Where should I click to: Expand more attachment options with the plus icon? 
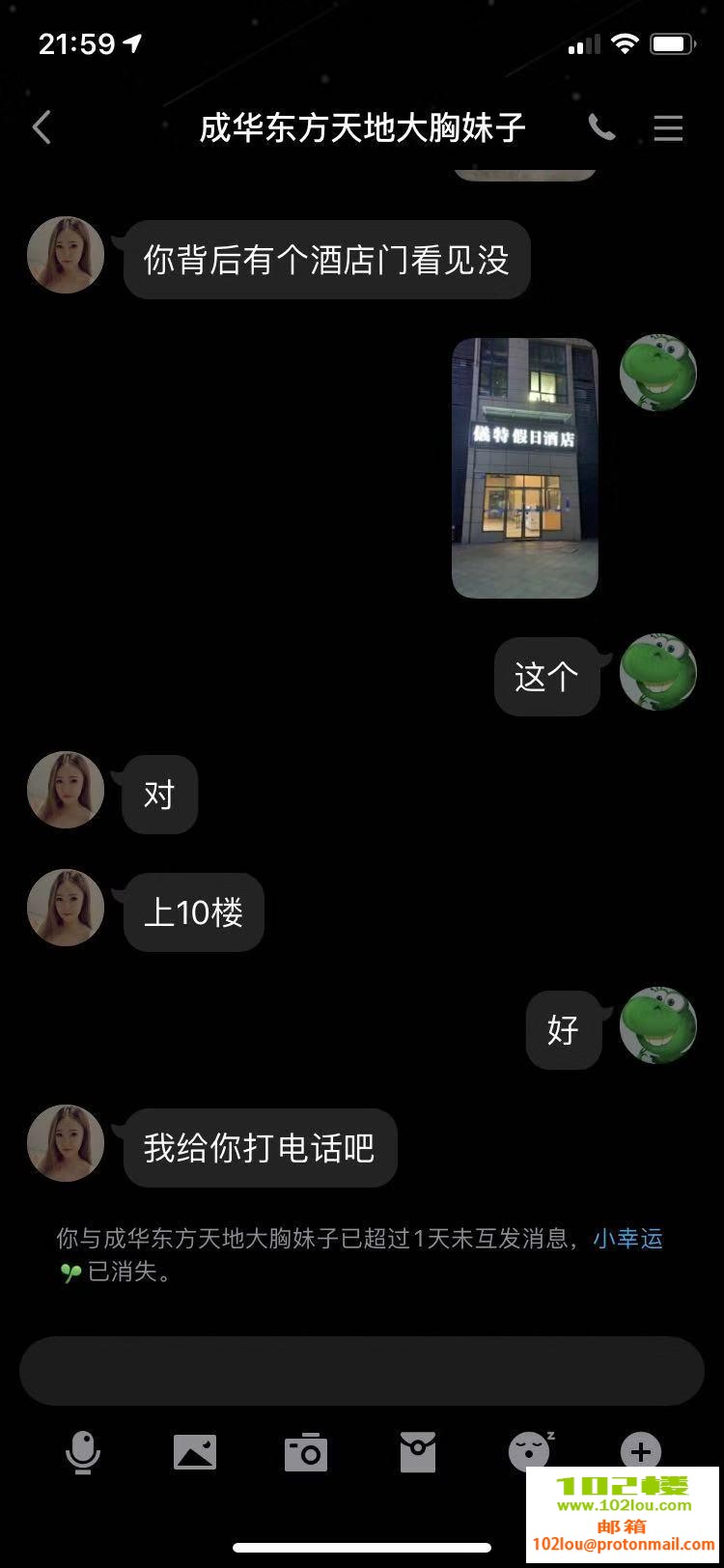pyautogui.click(x=640, y=1450)
